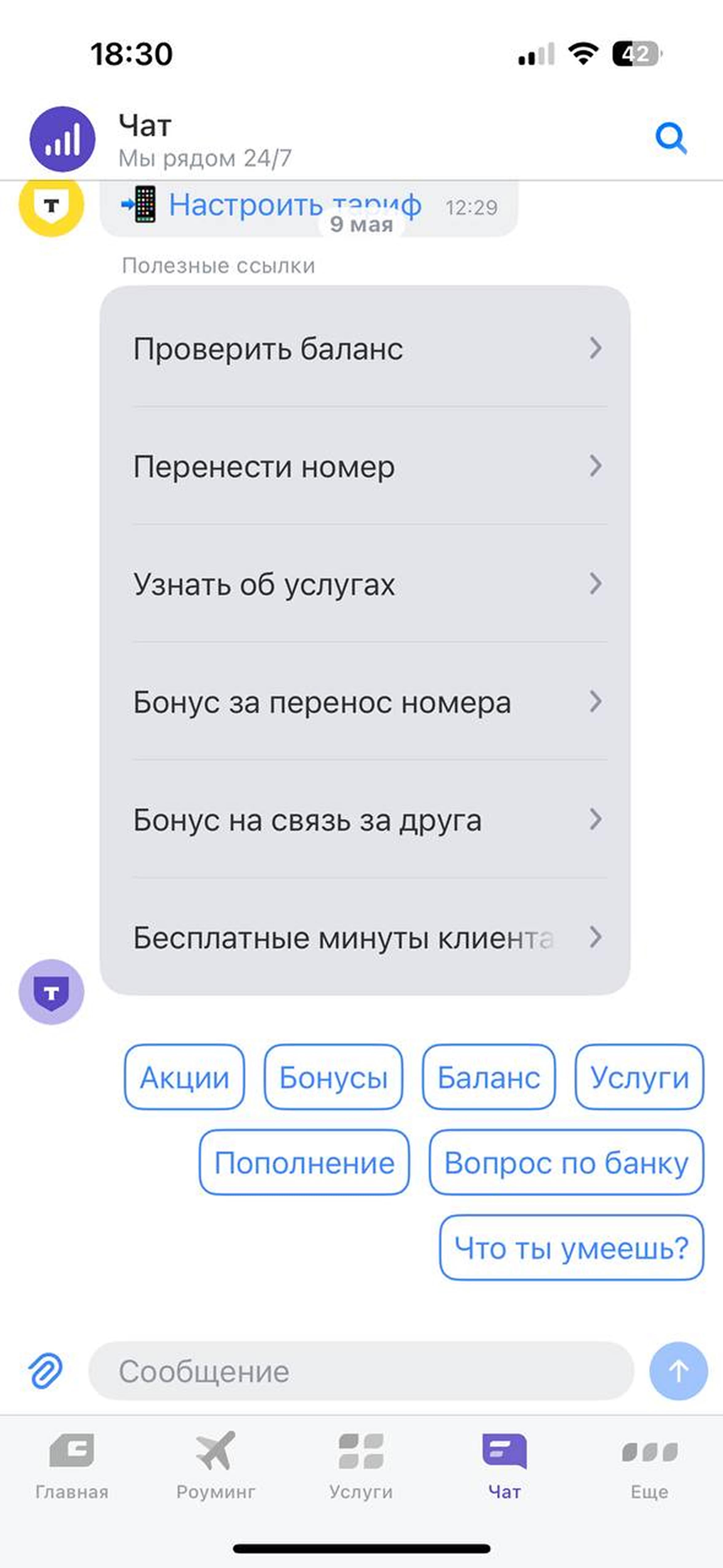Open the Настроить тариф link

point(294,205)
